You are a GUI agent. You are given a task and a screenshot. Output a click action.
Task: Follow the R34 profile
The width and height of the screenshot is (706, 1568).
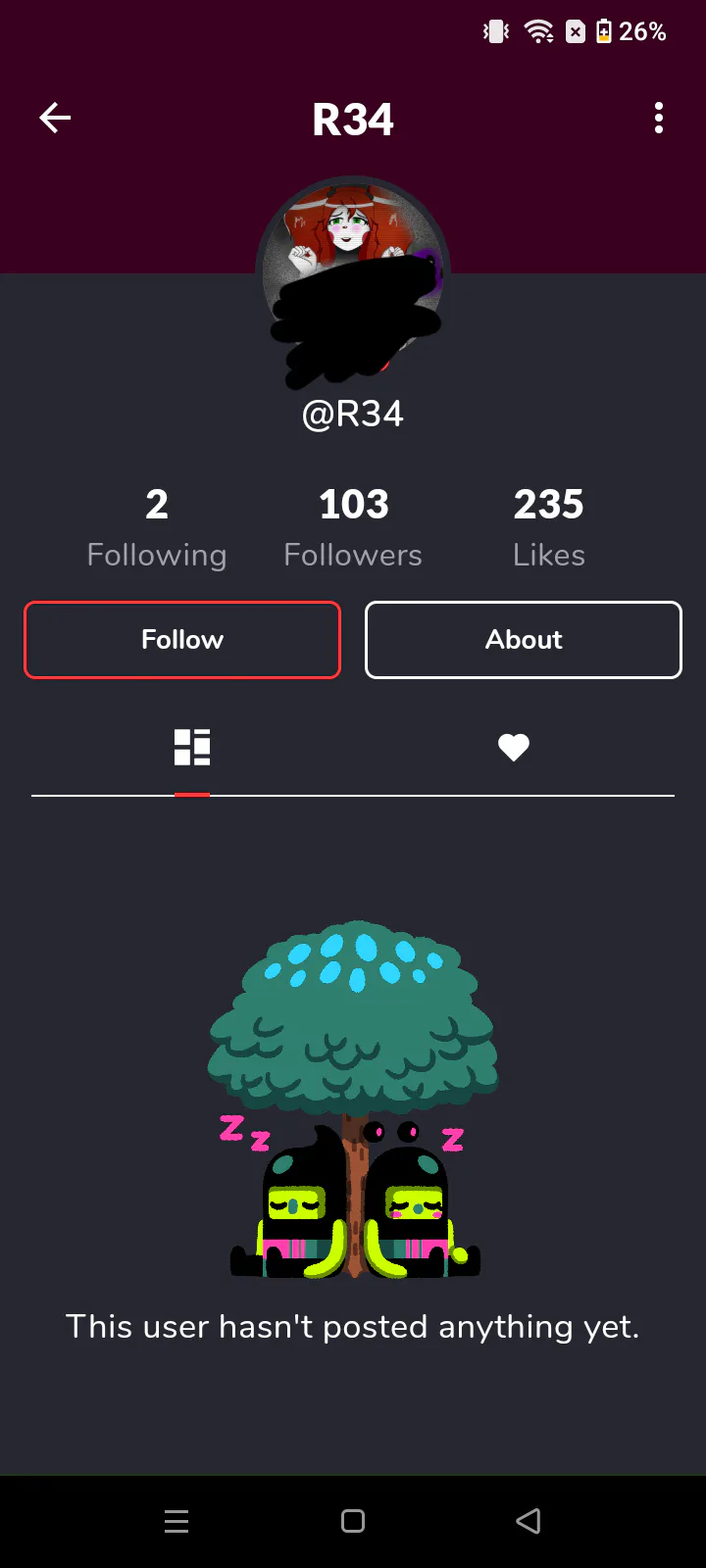[x=182, y=640]
